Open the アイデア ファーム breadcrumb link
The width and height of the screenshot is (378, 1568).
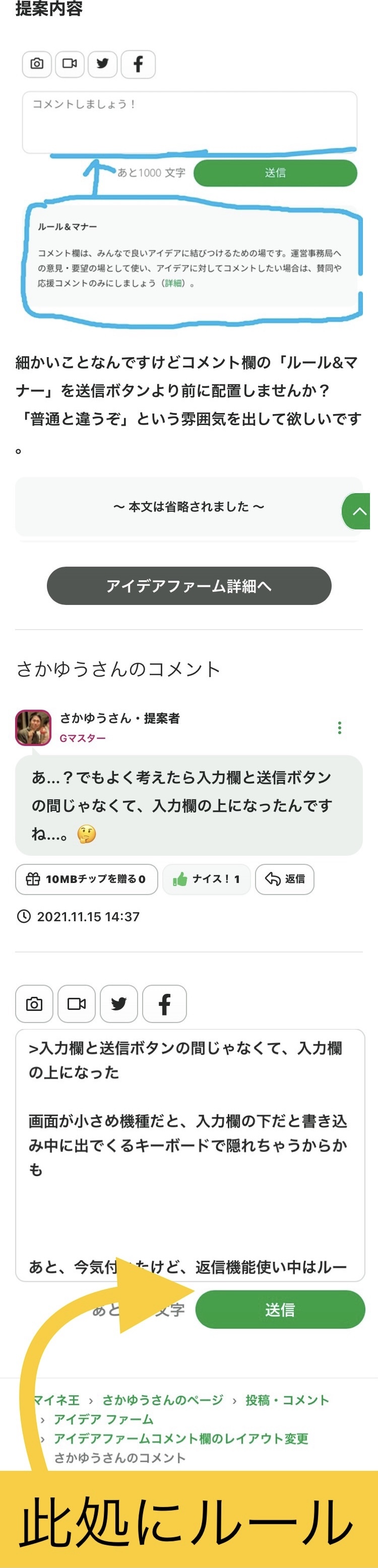pyautogui.click(x=103, y=1419)
